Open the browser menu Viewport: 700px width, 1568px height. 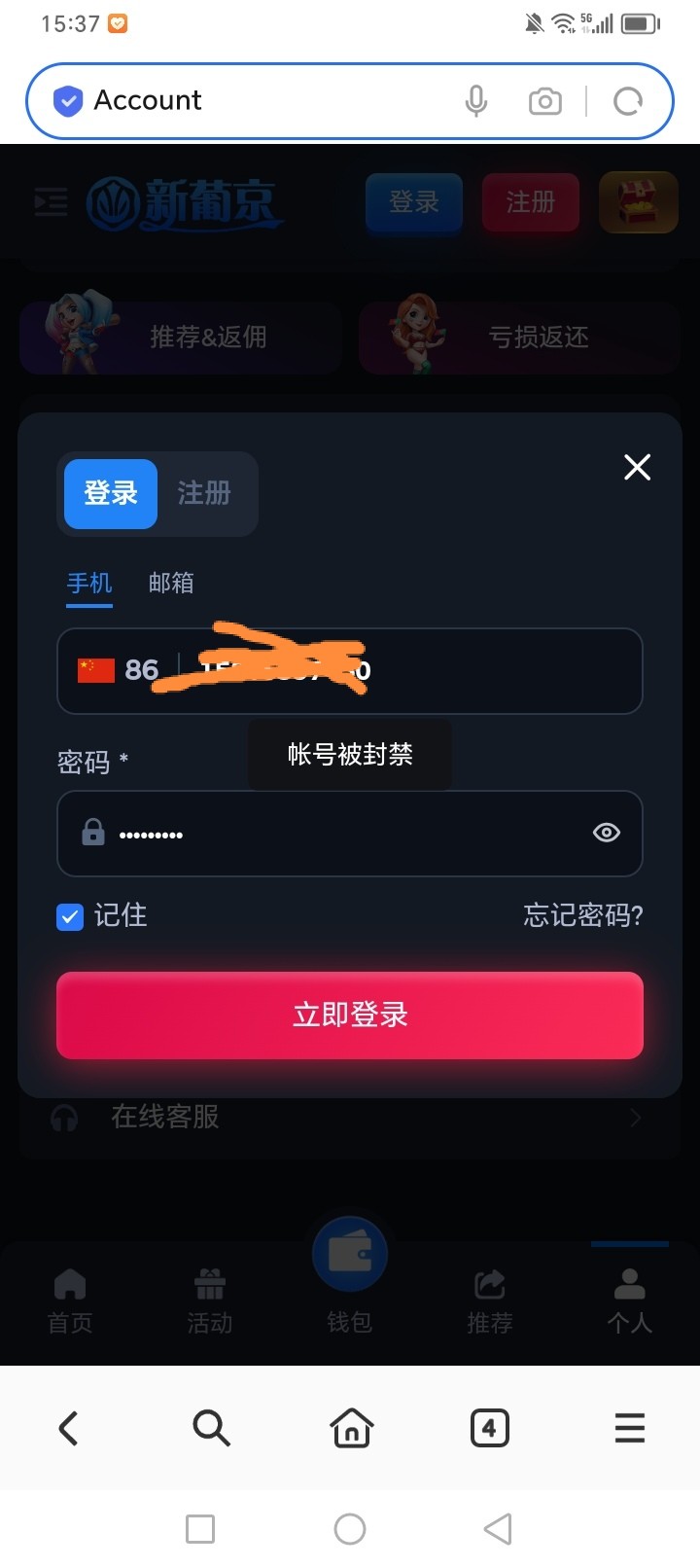coord(630,1428)
